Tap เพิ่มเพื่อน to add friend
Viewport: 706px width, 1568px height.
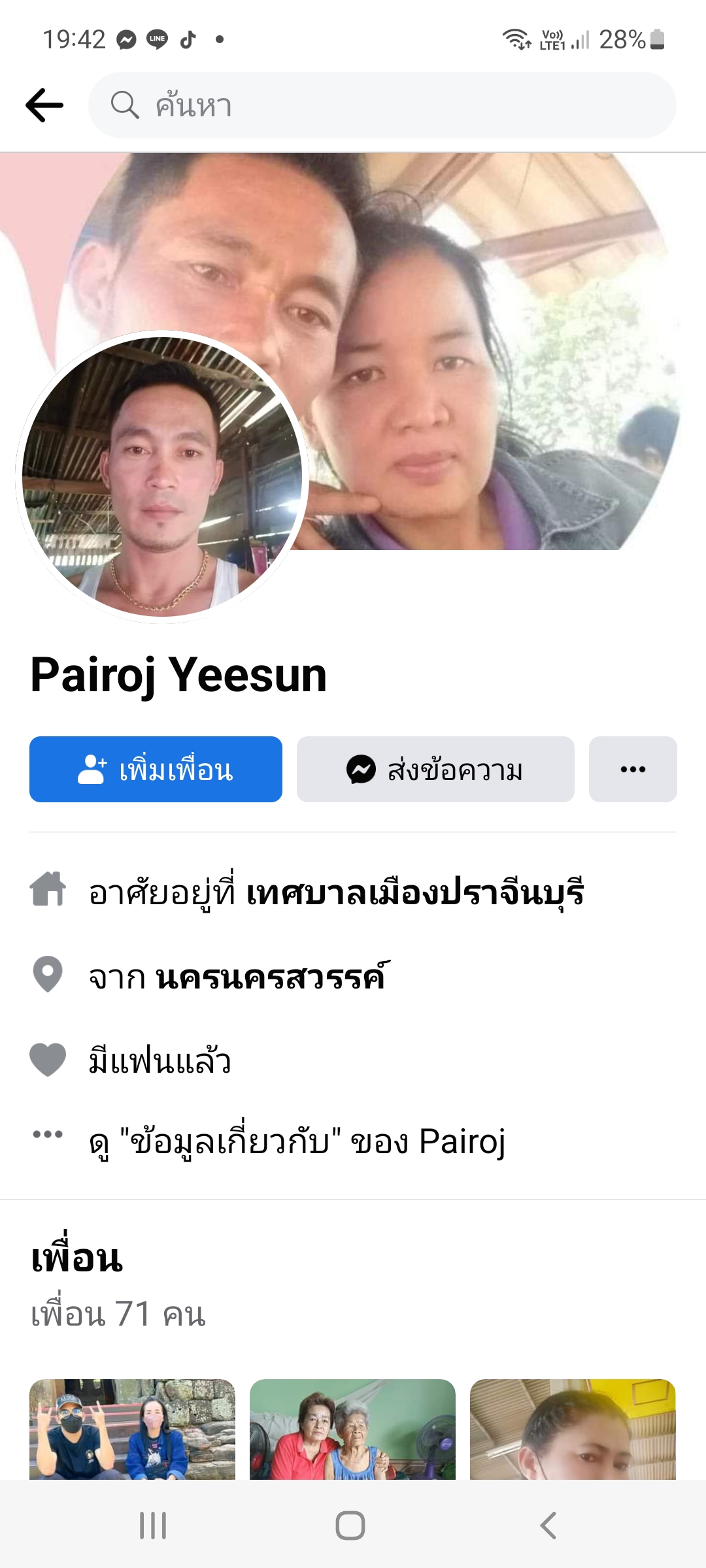pyautogui.click(x=156, y=770)
